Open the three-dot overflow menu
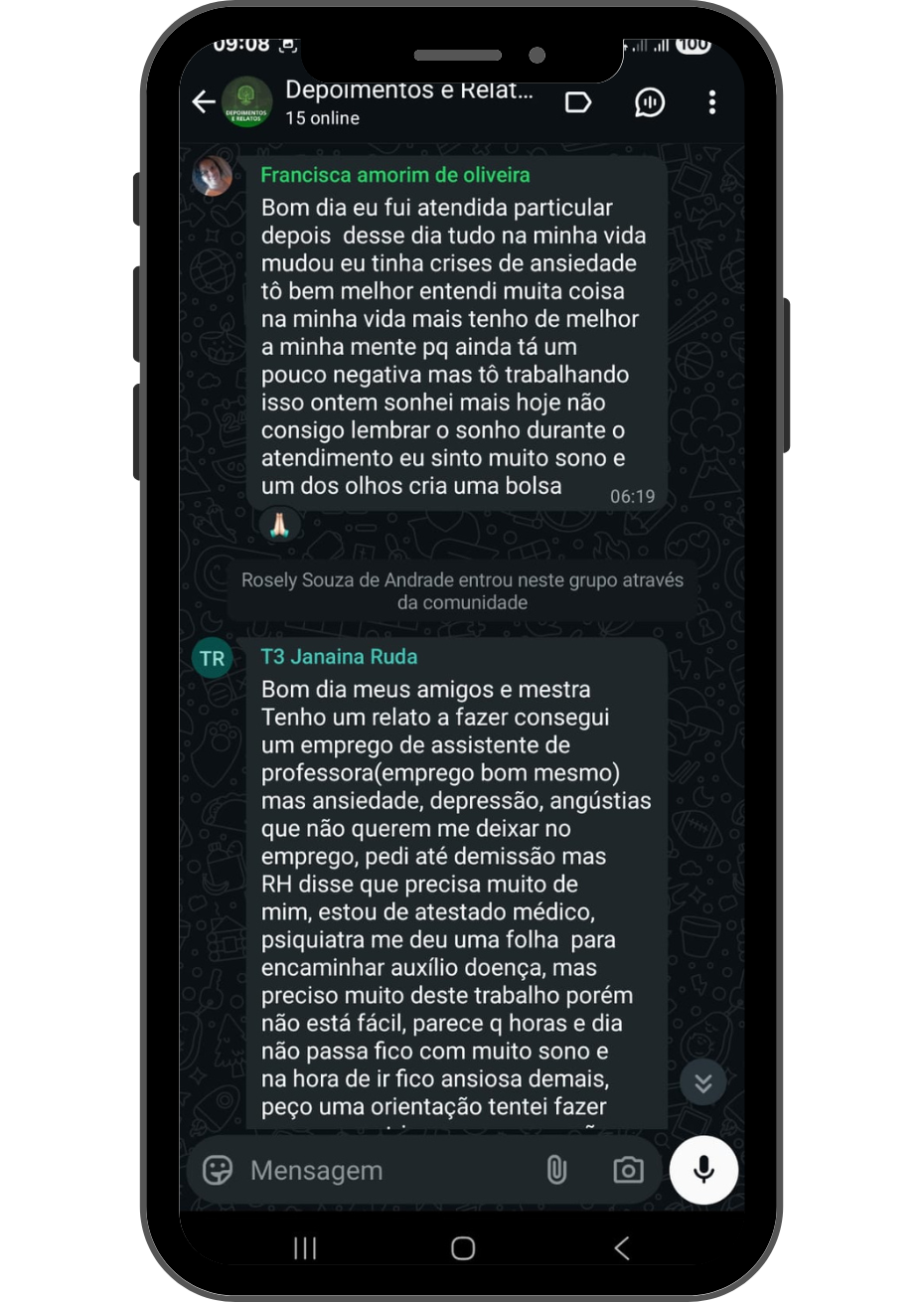 (711, 102)
